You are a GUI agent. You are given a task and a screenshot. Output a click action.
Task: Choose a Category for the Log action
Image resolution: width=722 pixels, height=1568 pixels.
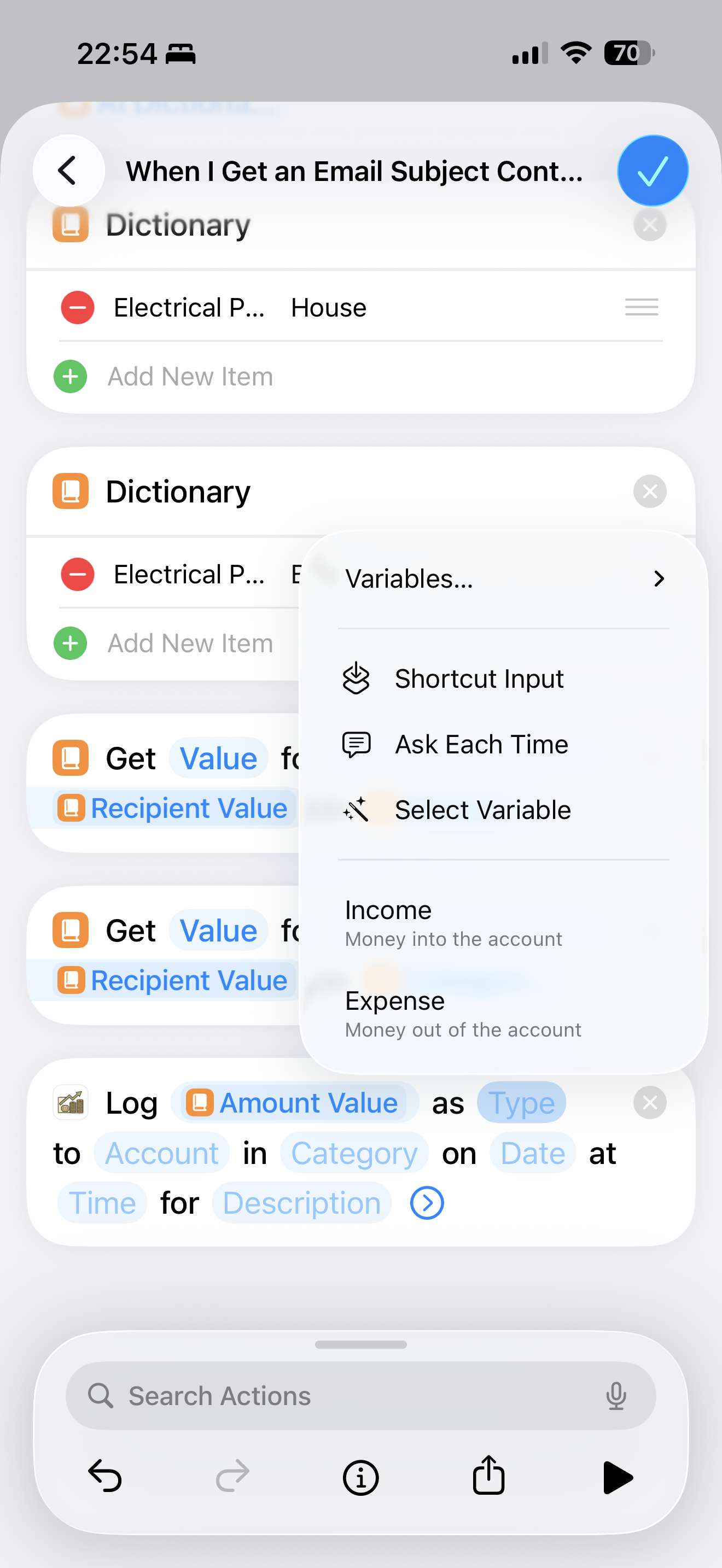(354, 1153)
